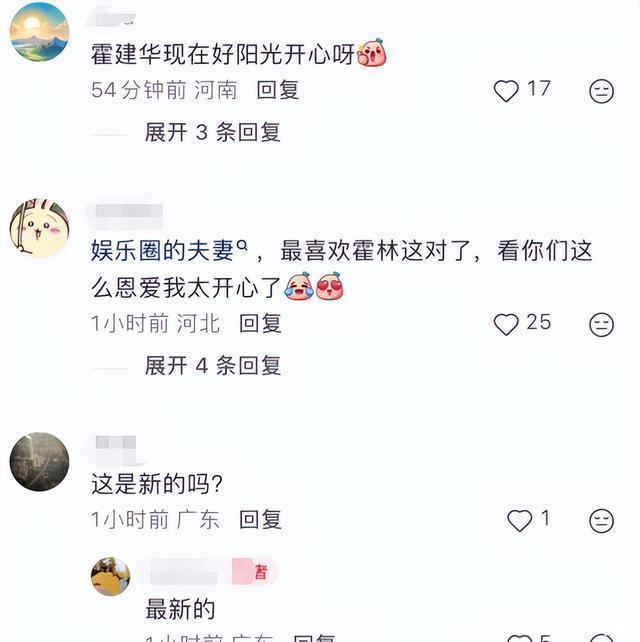Viewport: 640px width, 642px height.
Task: Like the 霍建华现在好阳光开心呀 comment
Action: [x=506, y=90]
